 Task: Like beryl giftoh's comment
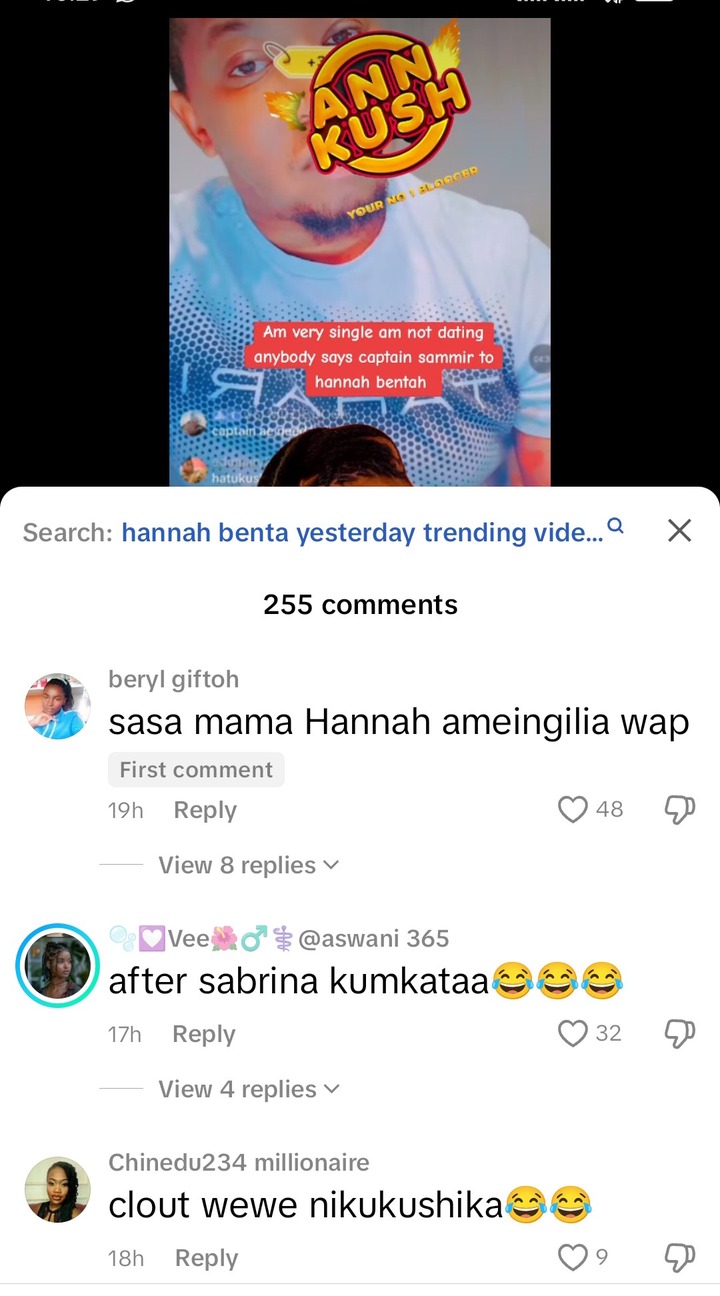point(573,809)
